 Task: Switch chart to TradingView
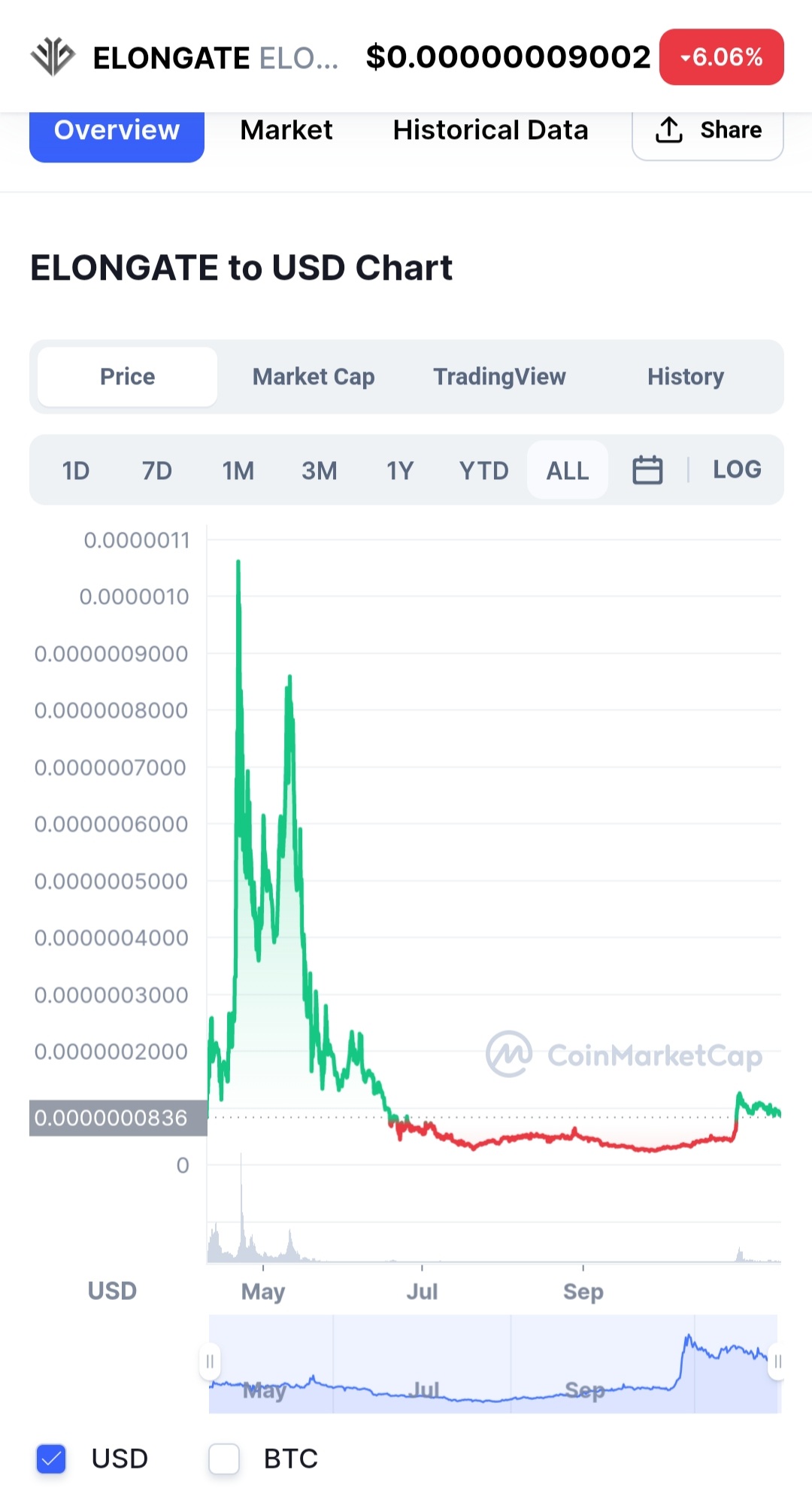pyautogui.click(x=499, y=376)
